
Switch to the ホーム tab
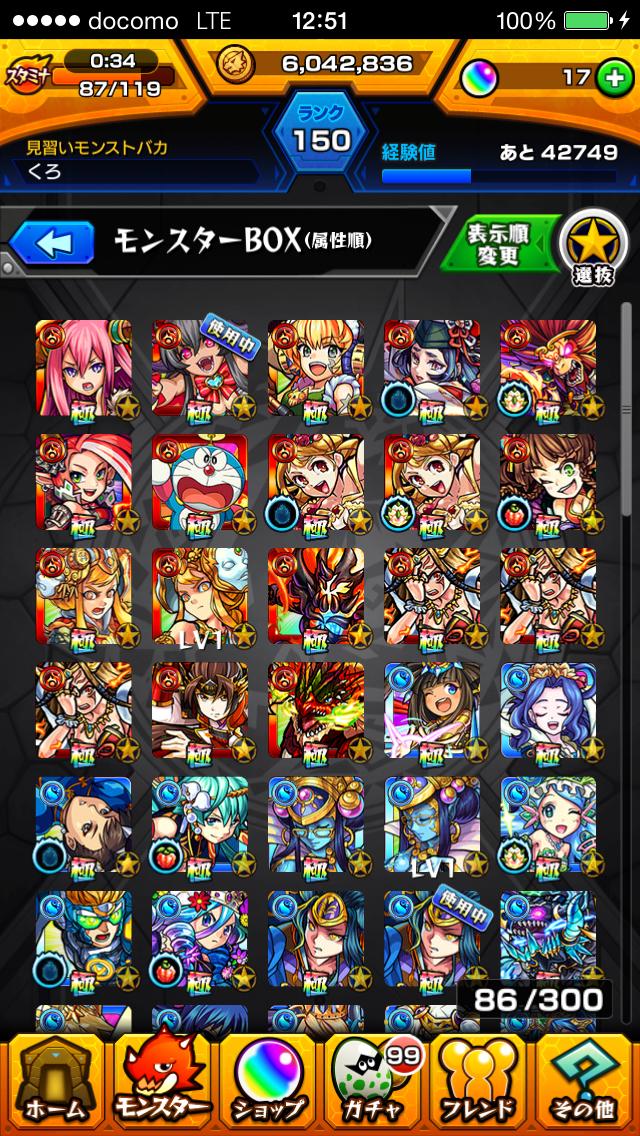click(54, 1082)
